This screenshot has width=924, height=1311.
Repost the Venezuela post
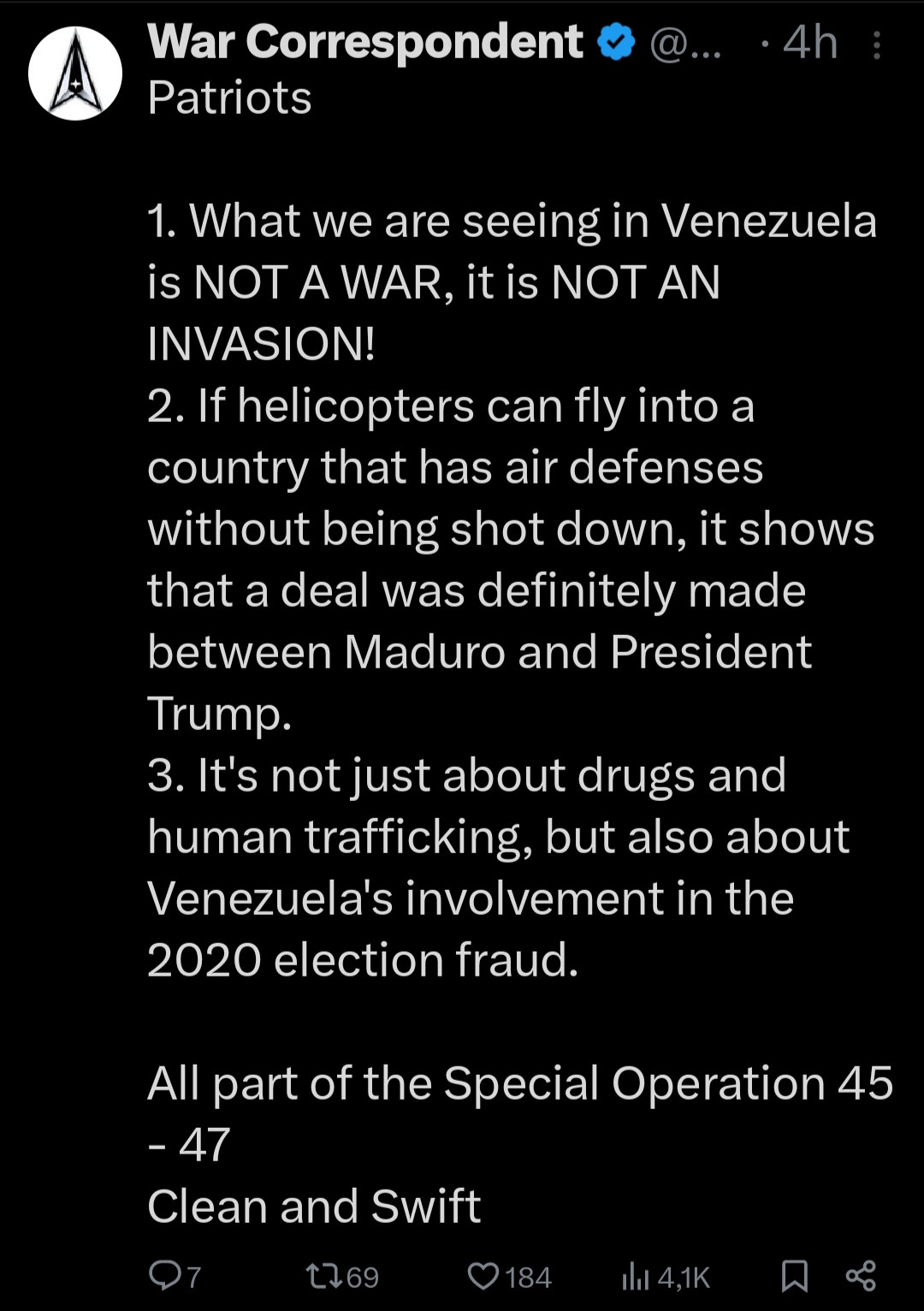(325, 1277)
